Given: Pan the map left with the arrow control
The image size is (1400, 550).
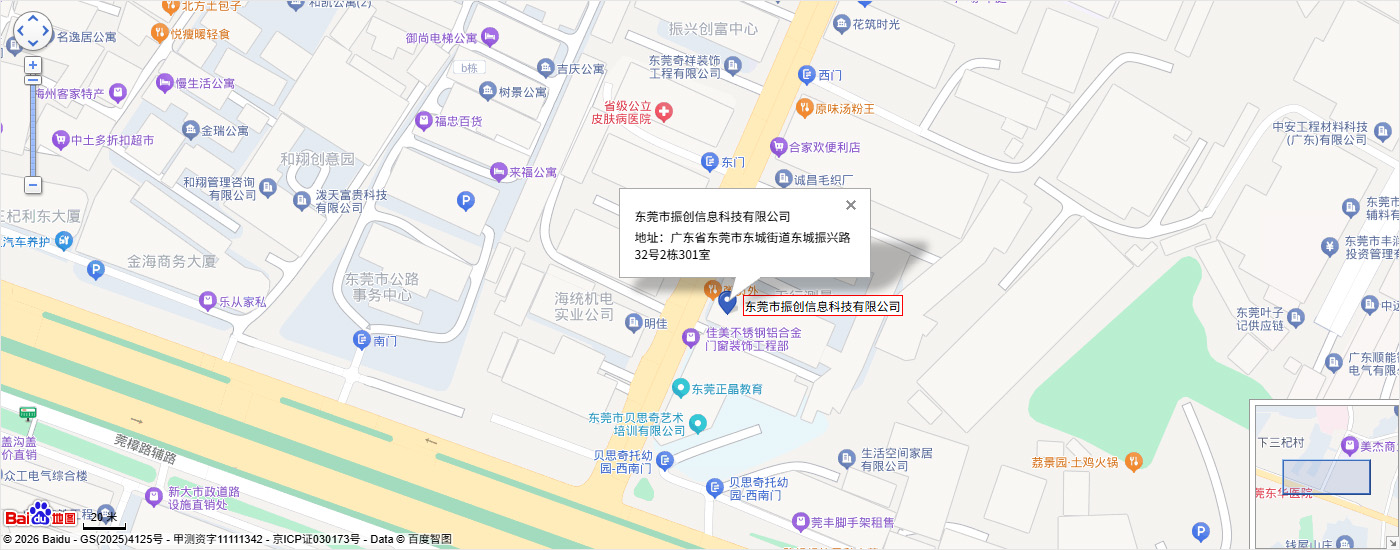Looking at the screenshot, I should coord(19,31).
